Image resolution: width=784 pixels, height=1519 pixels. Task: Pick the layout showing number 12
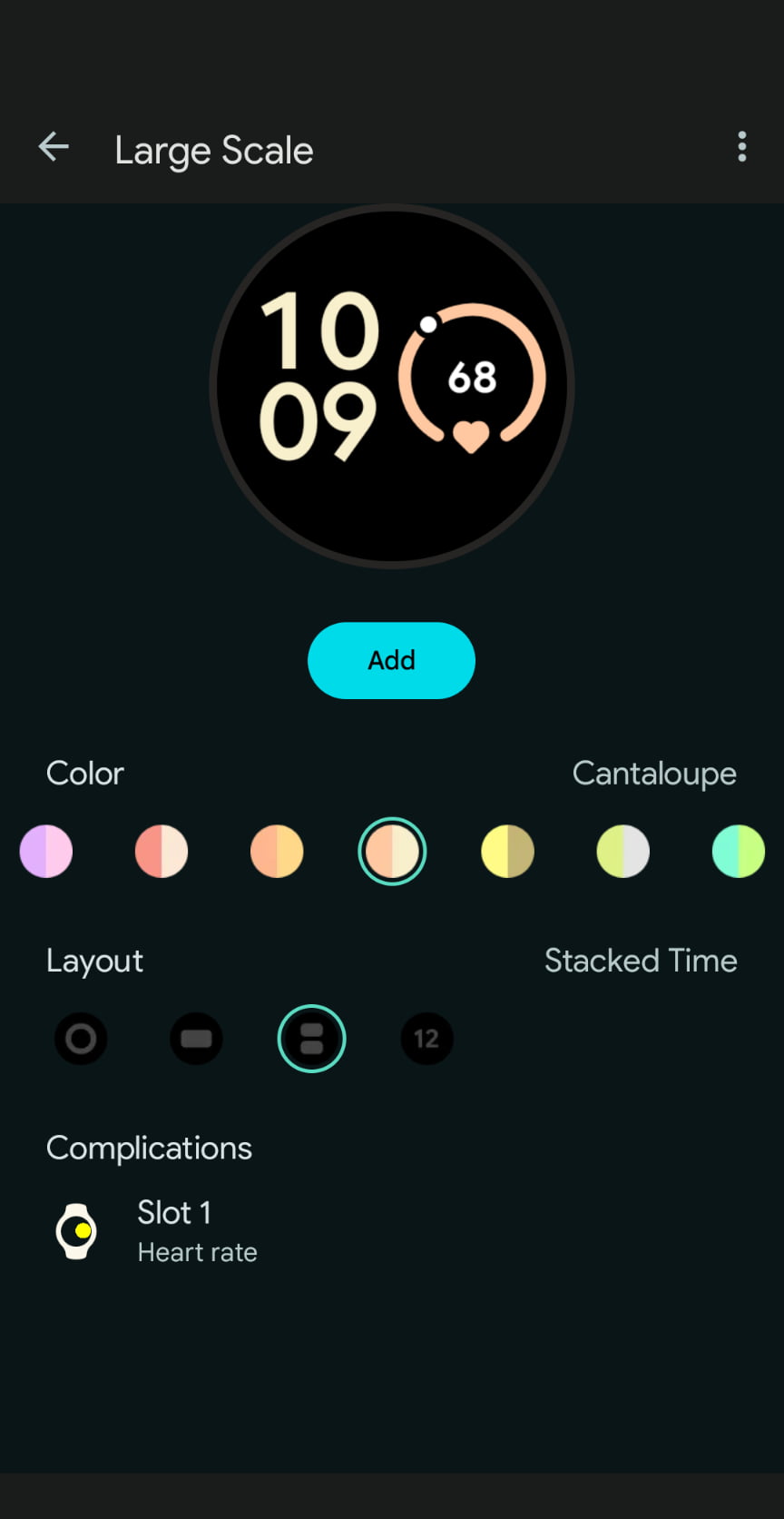(x=426, y=1038)
